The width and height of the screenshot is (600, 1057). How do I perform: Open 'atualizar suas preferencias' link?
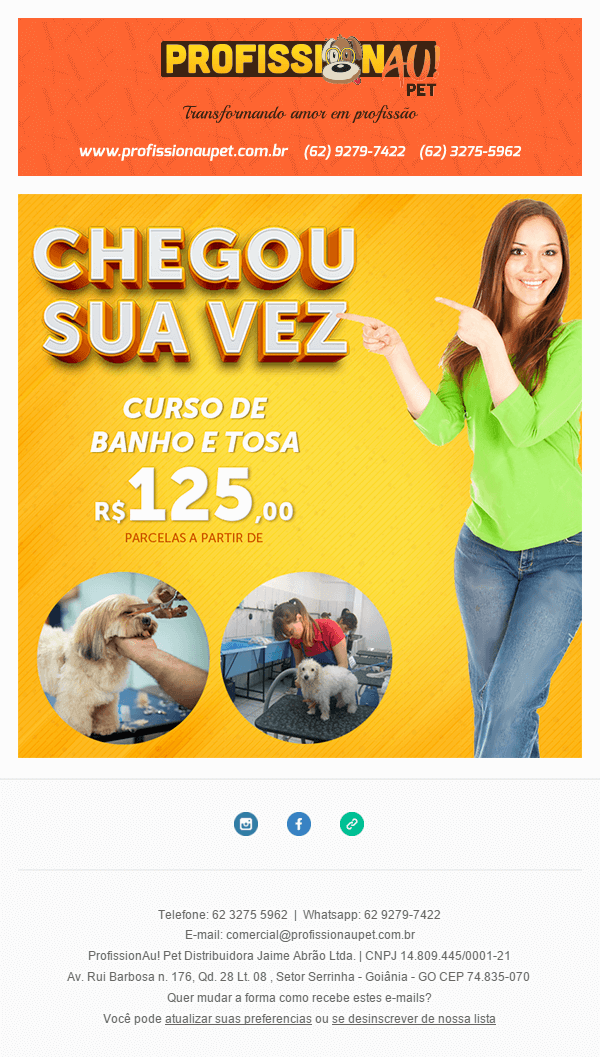(238, 1019)
